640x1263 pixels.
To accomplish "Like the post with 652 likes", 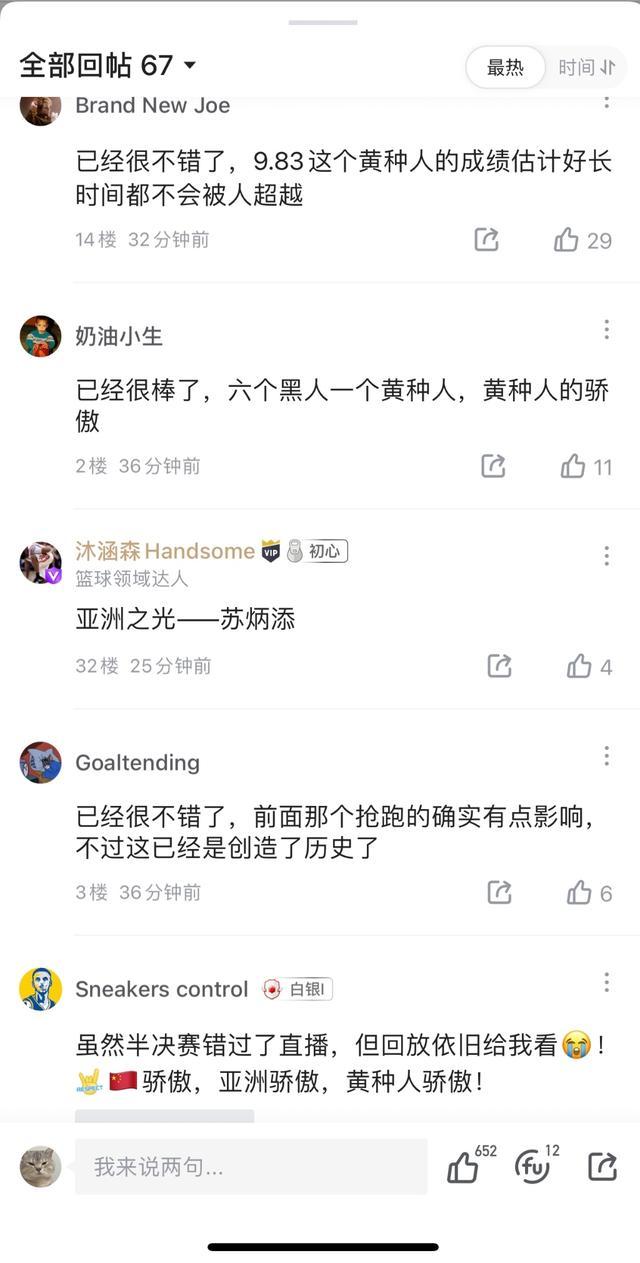I will point(463,1167).
